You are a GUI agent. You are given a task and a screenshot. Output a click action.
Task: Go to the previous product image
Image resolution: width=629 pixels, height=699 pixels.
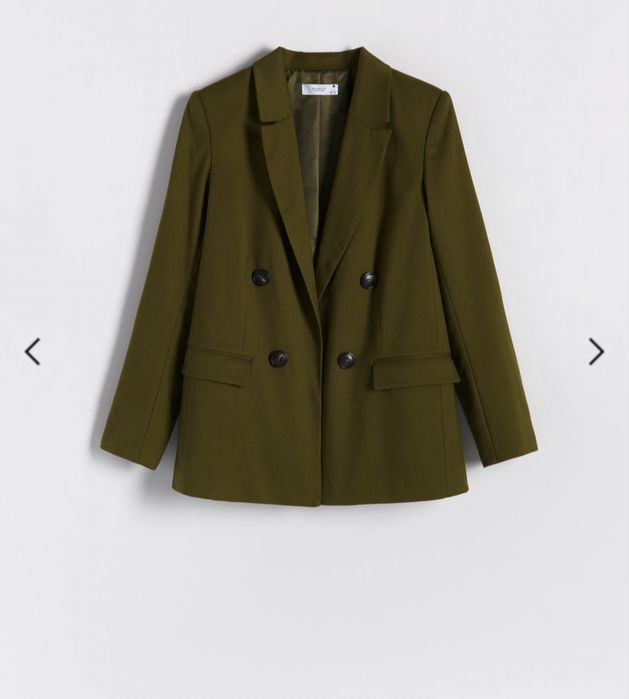coord(33,351)
